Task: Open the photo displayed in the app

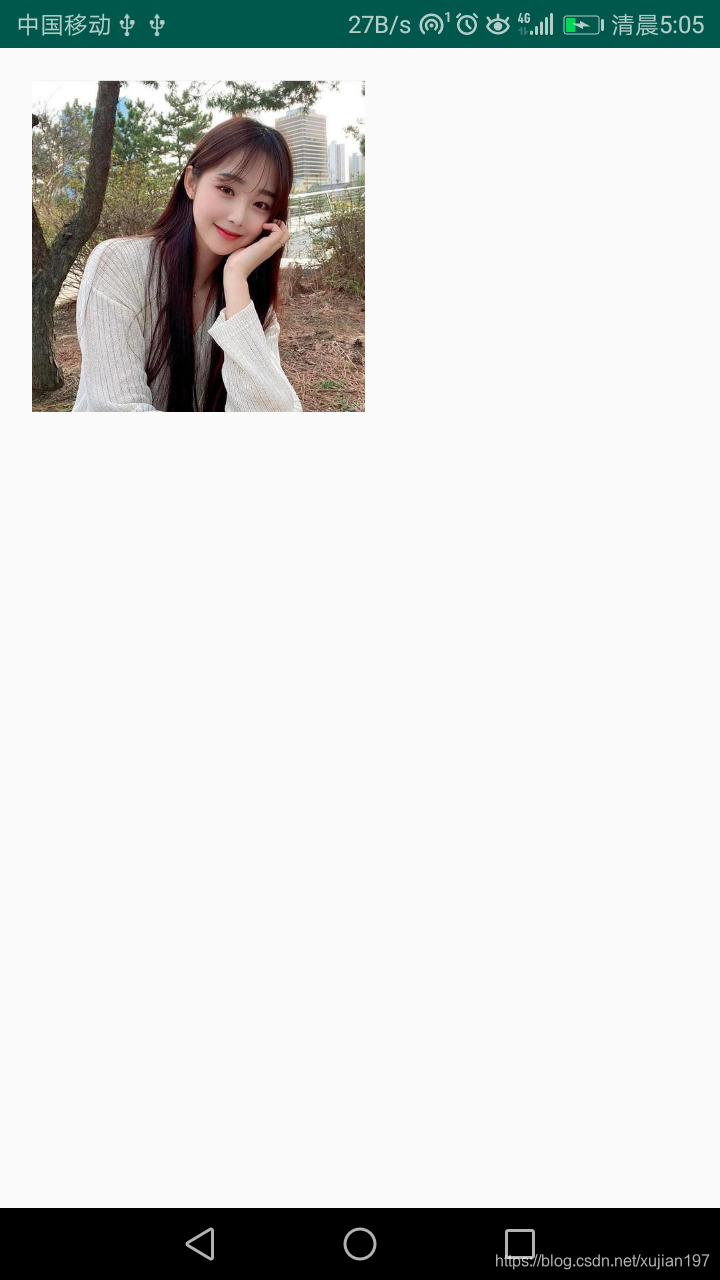Action: tap(198, 246)
